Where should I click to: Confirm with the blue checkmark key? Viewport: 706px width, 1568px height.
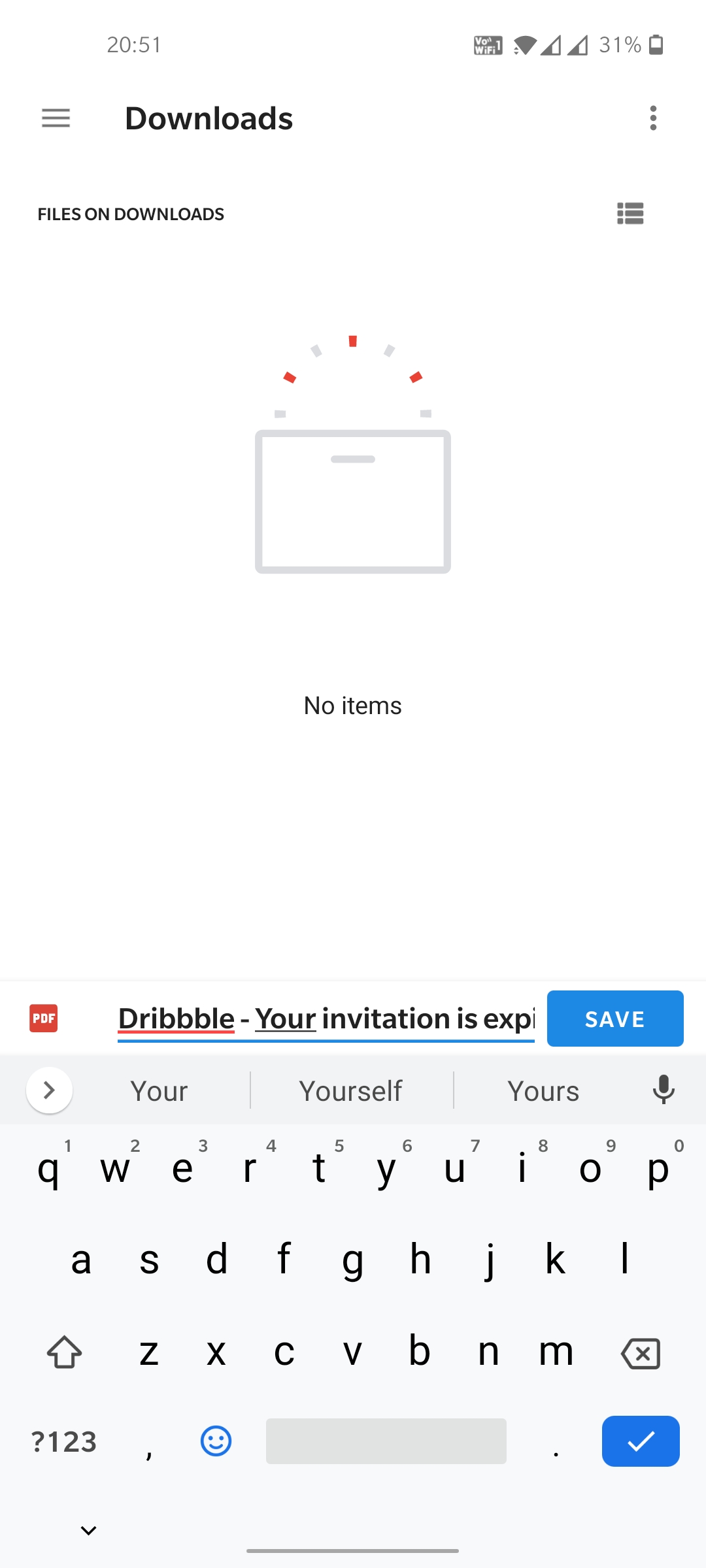coord(640,1441)
